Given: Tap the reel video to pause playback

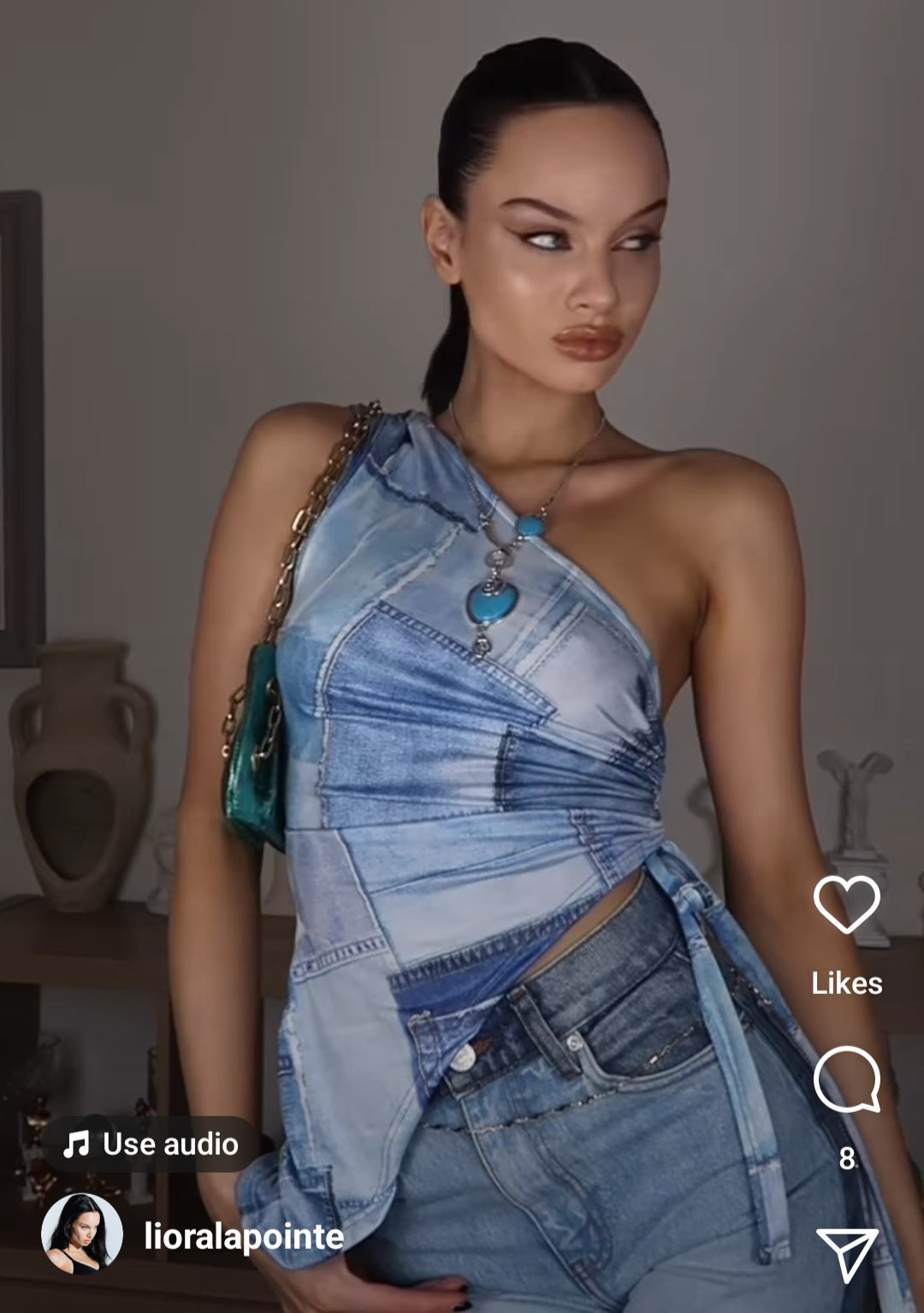Looking at the screenshot, I should click(462, 599).
